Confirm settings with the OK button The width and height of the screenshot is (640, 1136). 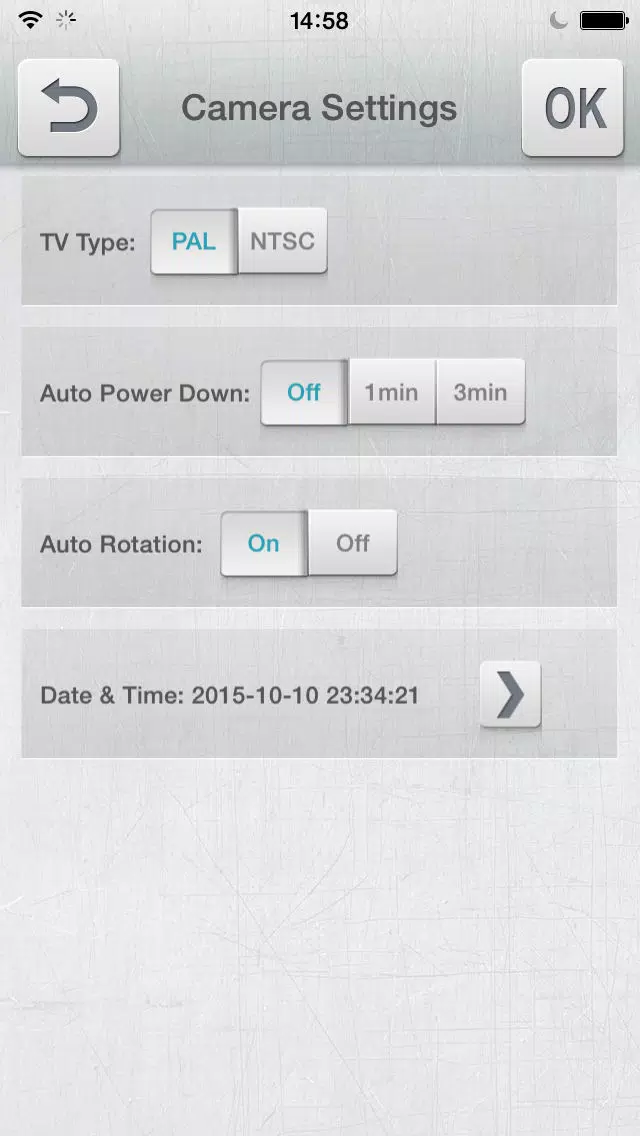coord(573,108)
